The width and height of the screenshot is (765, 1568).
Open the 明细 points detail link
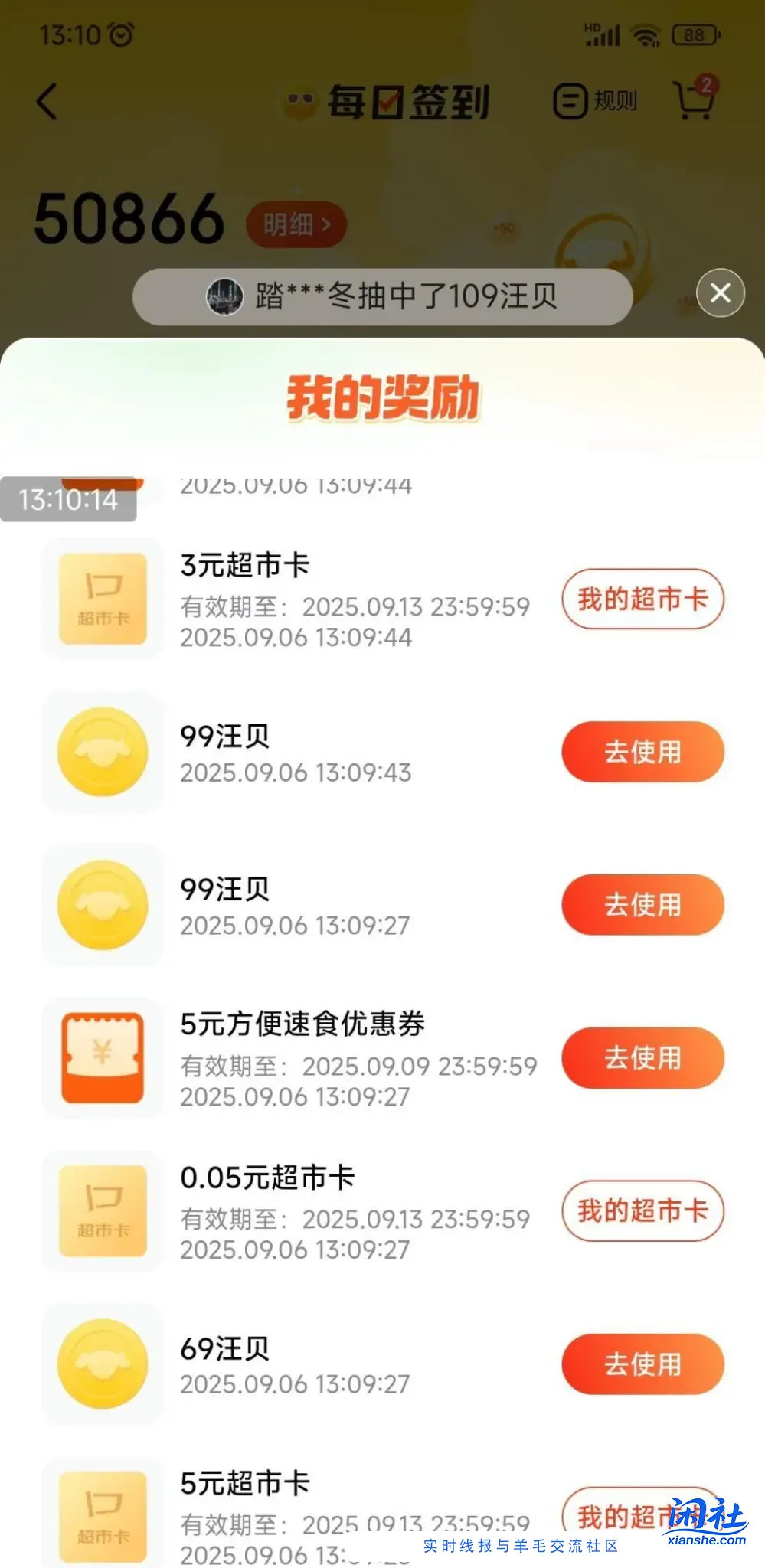296,223
